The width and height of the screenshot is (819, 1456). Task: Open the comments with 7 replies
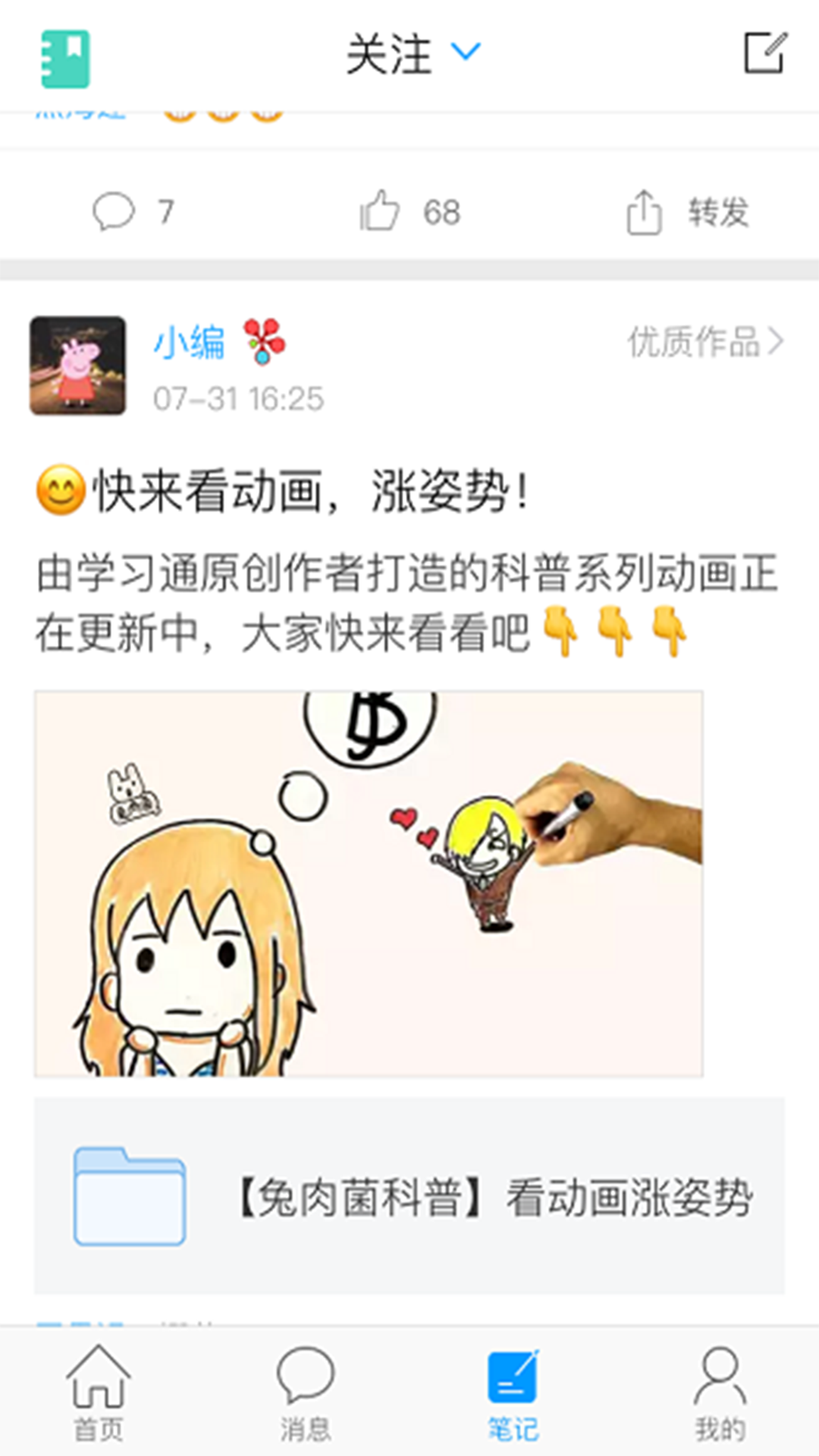pyautogui.click(x=133, y=212)
